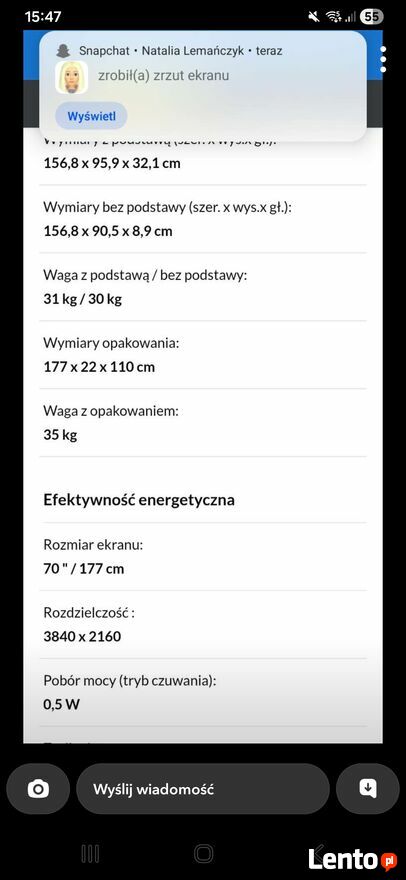Open the three-dot overflow menu

384,59
